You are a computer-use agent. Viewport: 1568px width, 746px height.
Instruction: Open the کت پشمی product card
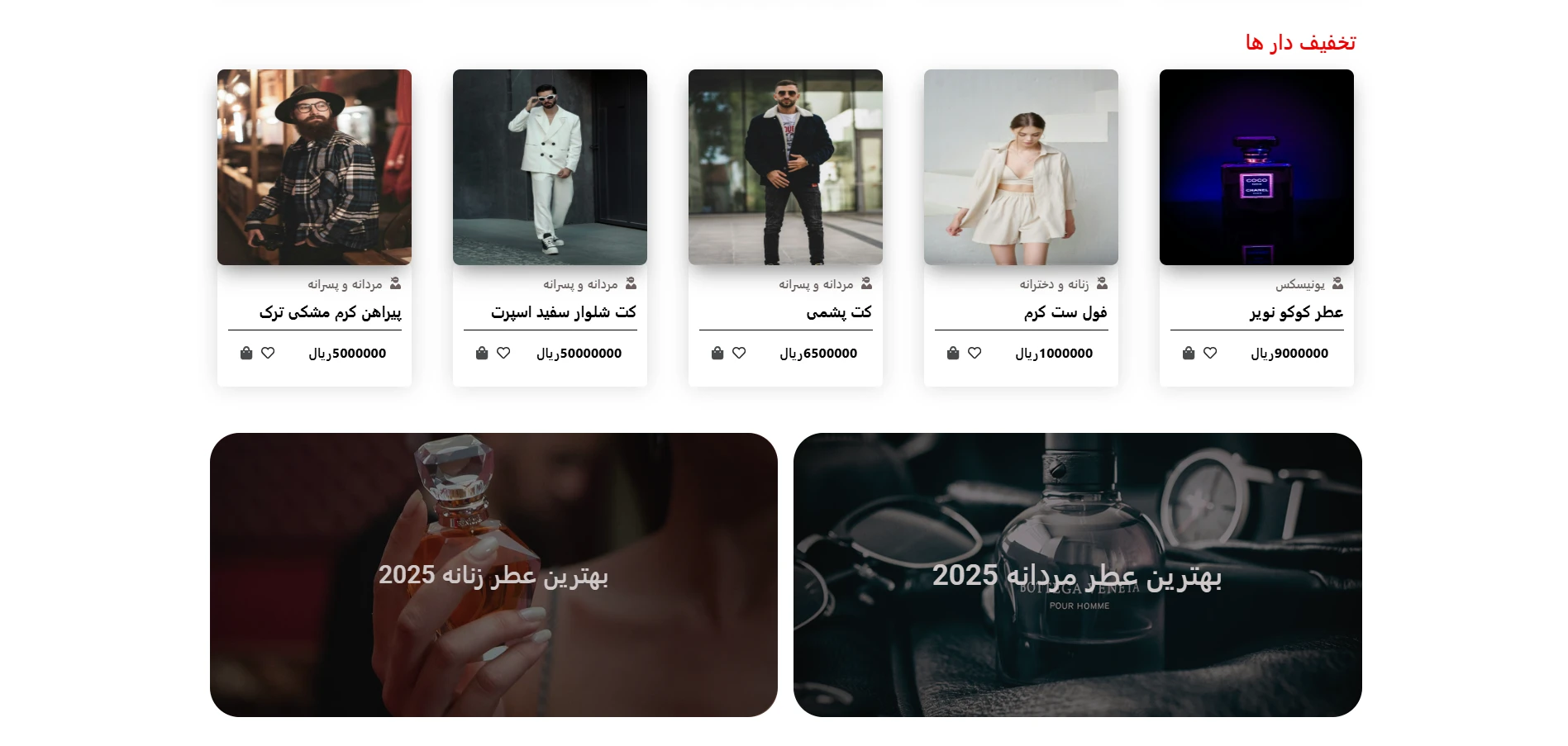[785, 168]
